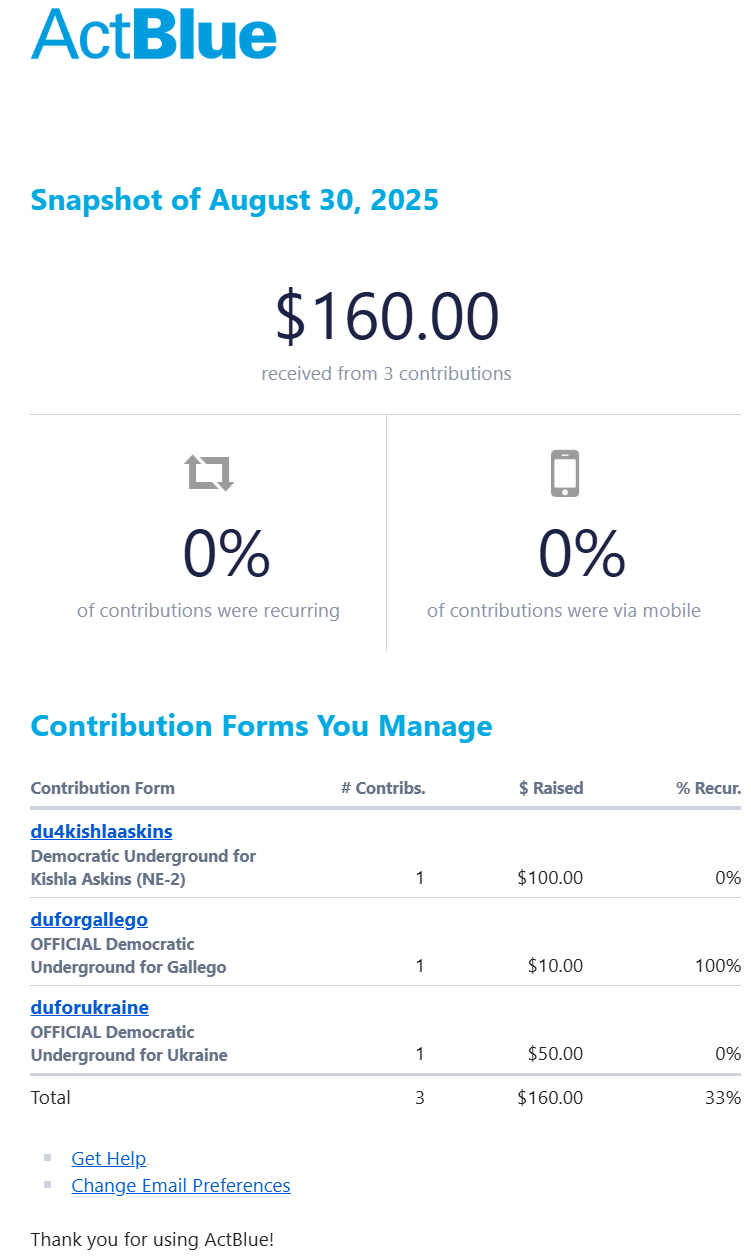Open the duforukraine contribution form link
Image resolution: width=751 pixels, height=1258 pixels.
point(89,1007)
